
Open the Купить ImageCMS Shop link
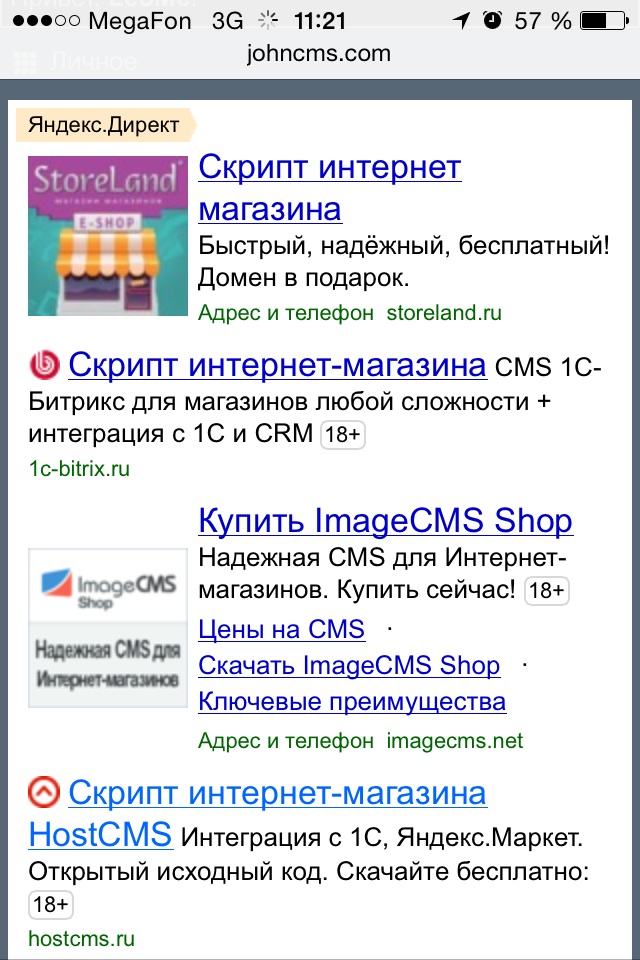pos(385,521)
